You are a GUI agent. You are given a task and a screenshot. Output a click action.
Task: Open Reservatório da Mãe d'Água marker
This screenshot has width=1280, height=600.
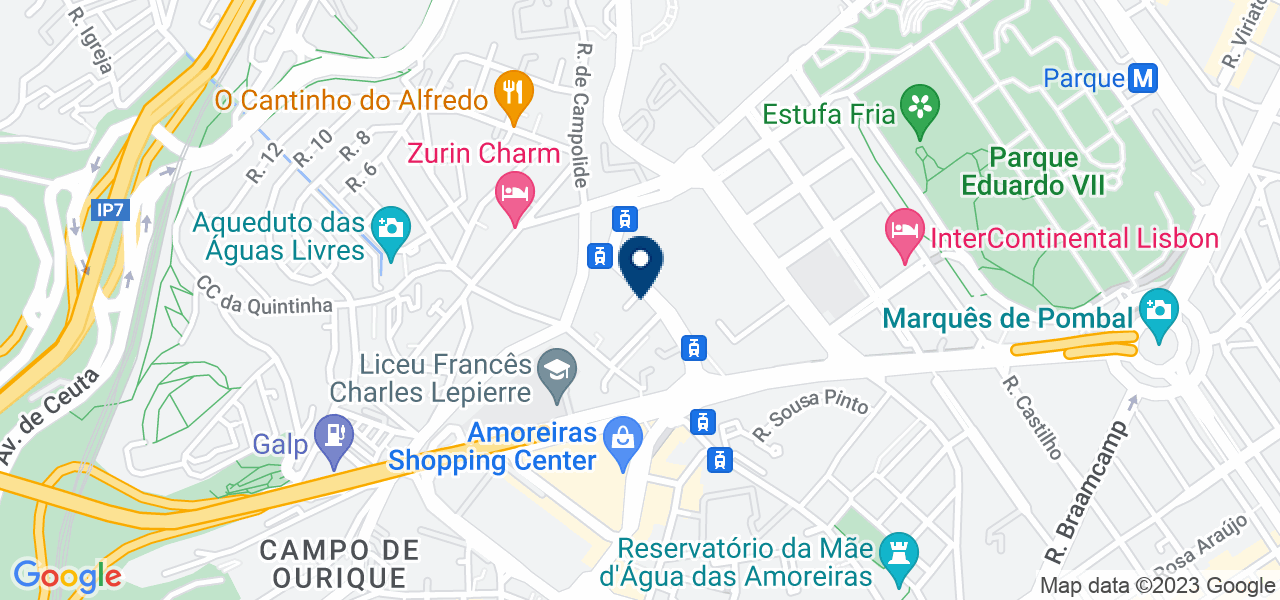point(898,556)
